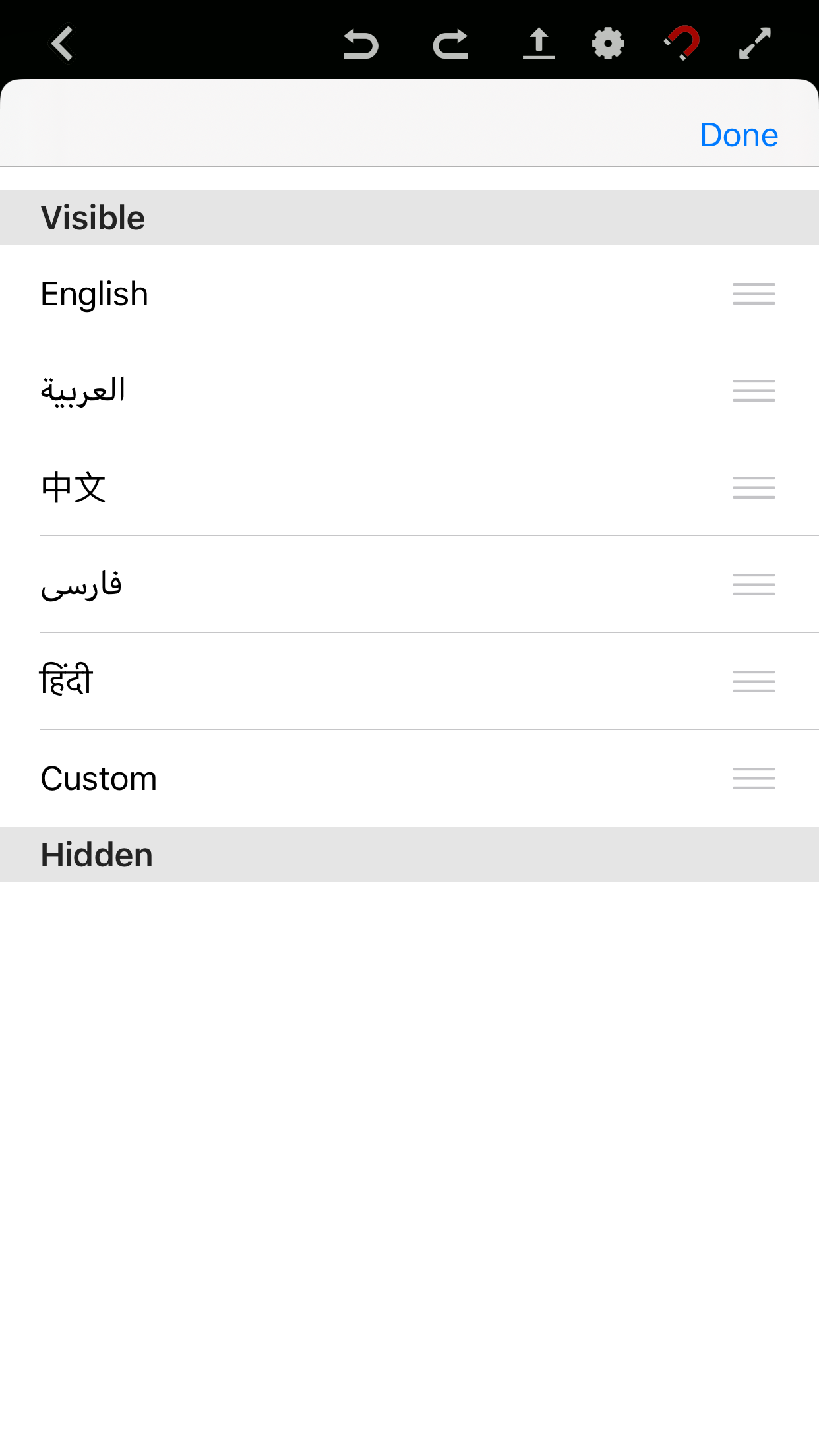Image resolution: width=819 pixels, height=1456 pixels.
Task: Click the Undo icon in the toolbar
Action: point(360,44)
